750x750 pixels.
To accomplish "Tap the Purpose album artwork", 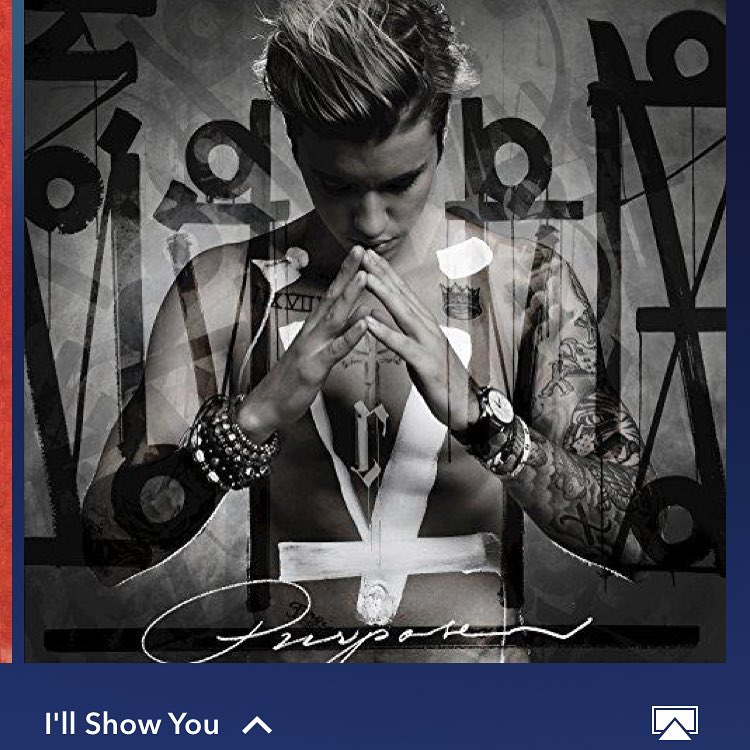I will [x=375, y=330].
